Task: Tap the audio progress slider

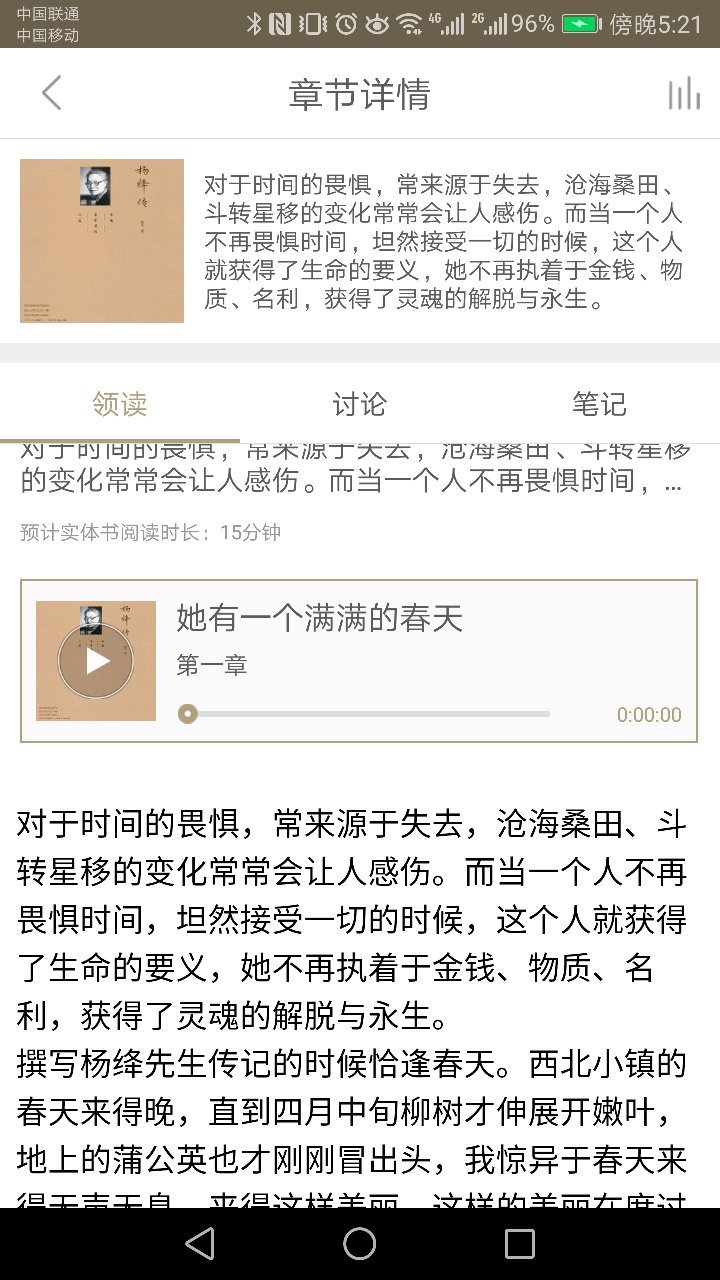Action: 365,714
